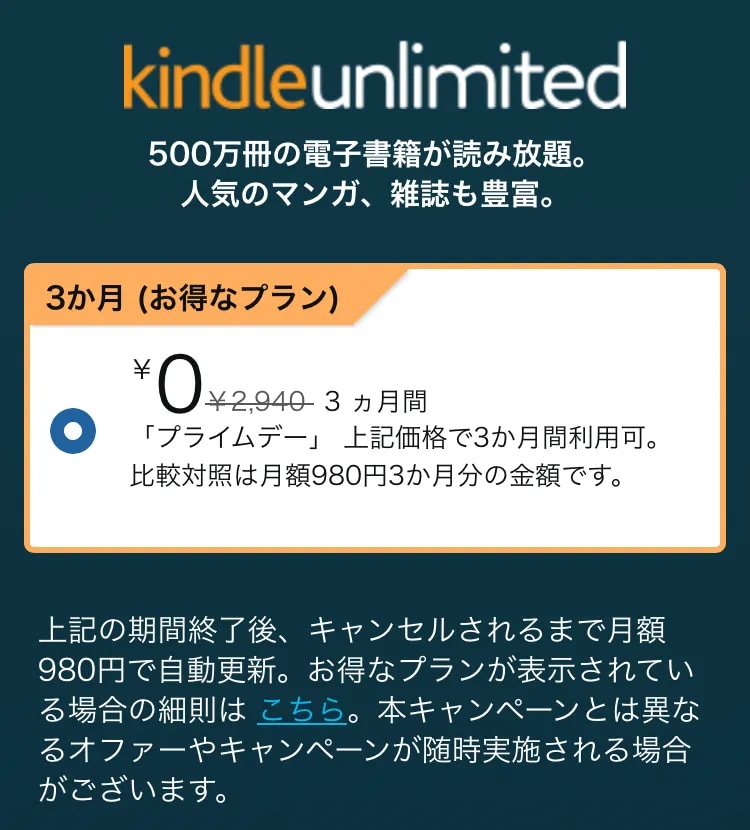Screen dimensions: 750x830
Task: Open the こちら terms link
Action: 302,710
